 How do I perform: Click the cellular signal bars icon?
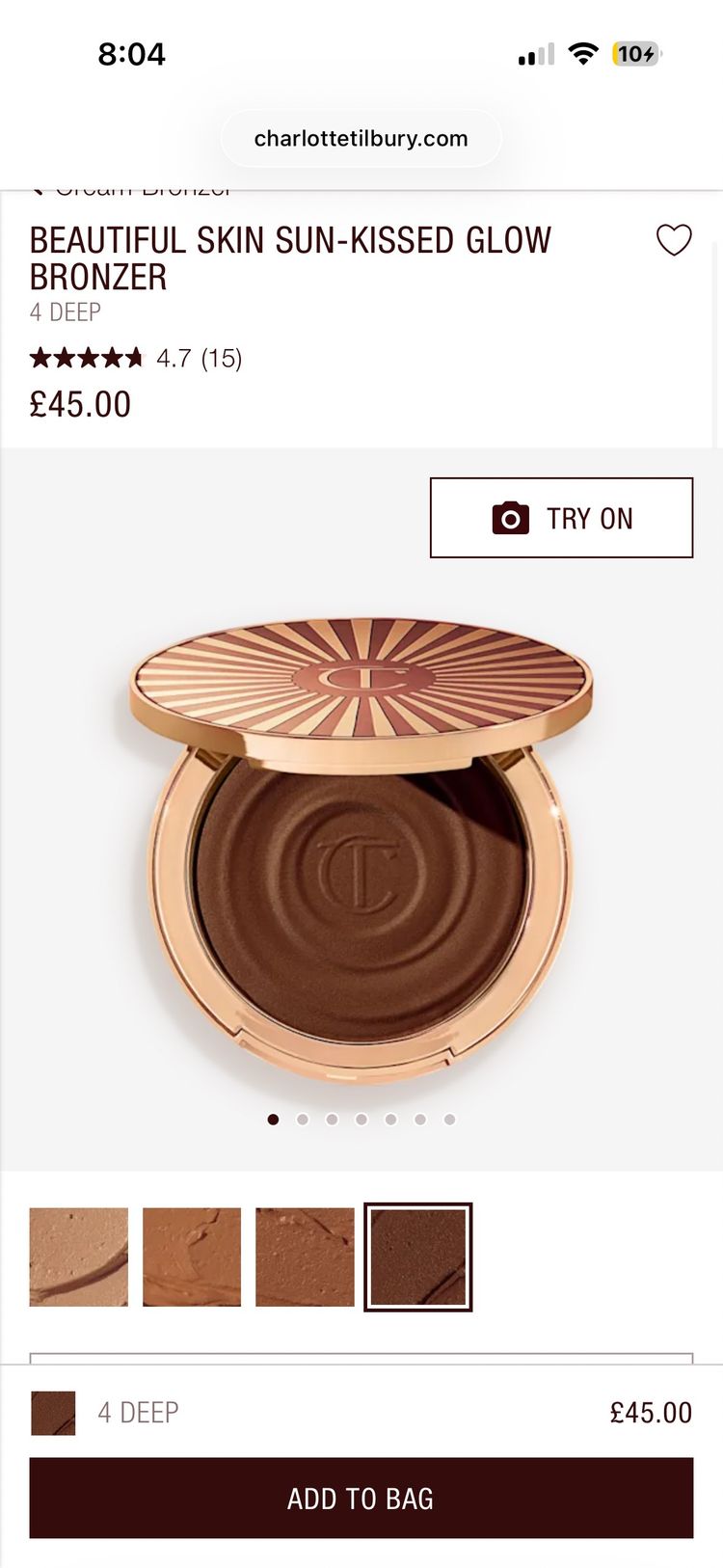[536, 54]
